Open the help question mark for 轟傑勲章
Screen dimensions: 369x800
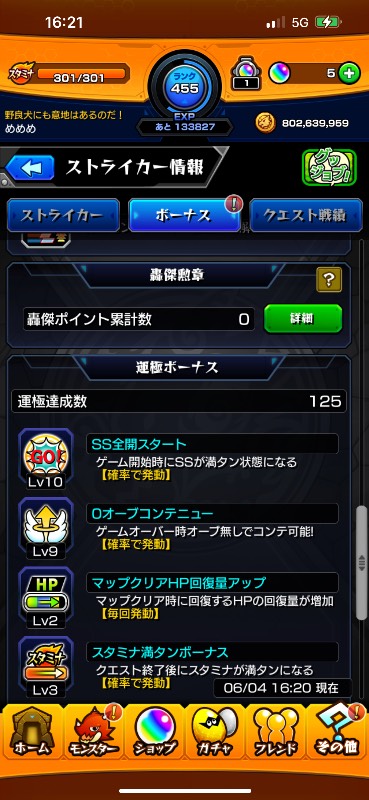[x=329, y=280]
